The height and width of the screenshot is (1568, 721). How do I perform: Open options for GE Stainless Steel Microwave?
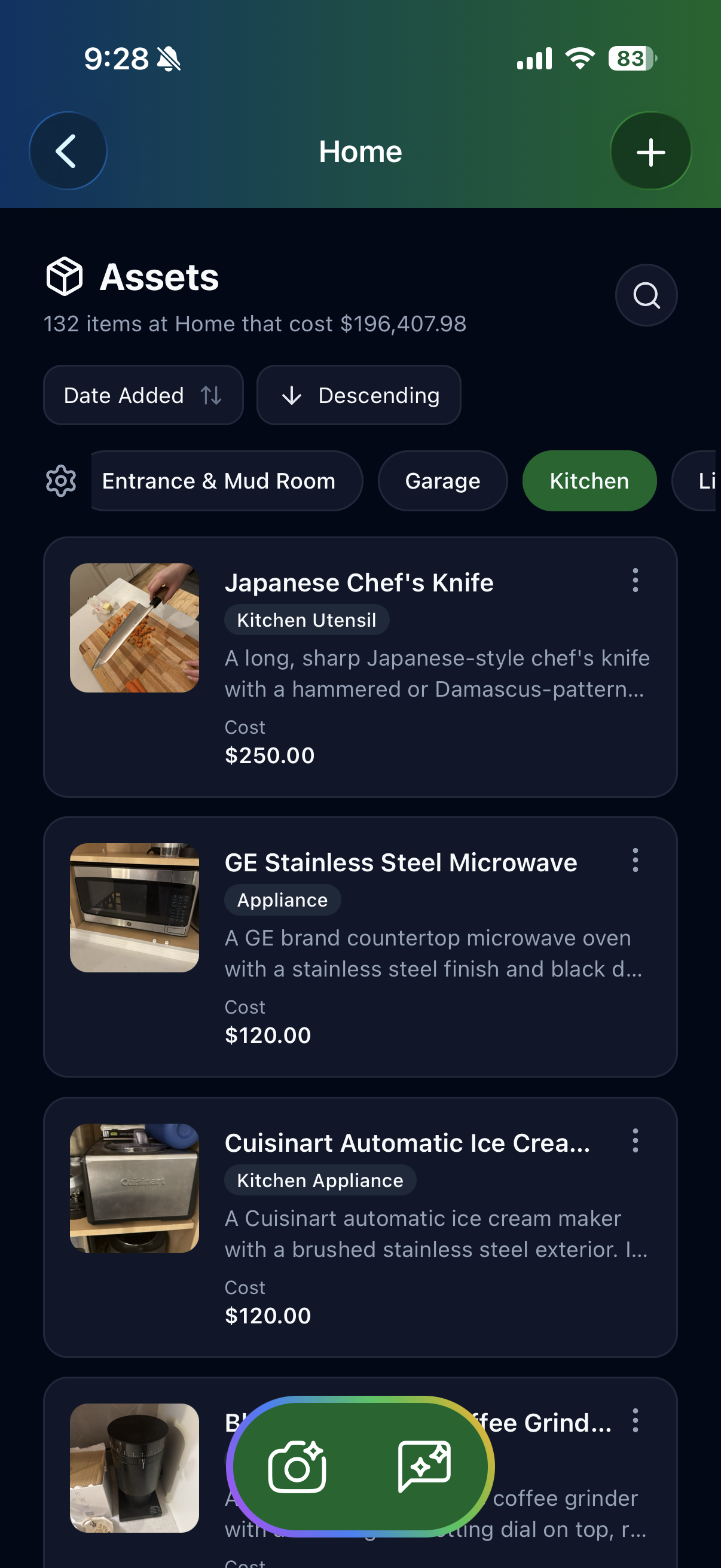636,861
